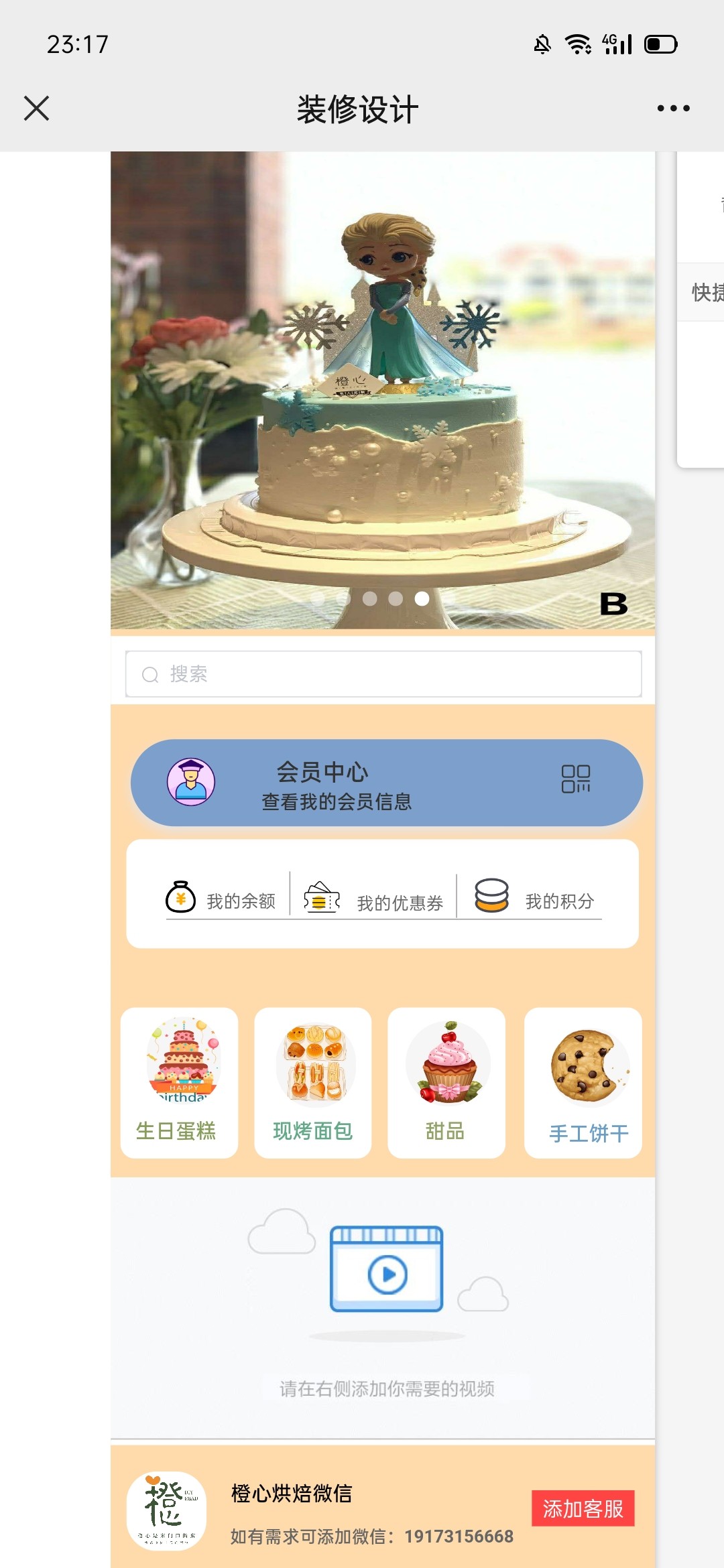Browse the 生日蛋糕 category
The image size is (724, 1568).
[x=179, y=1082]
